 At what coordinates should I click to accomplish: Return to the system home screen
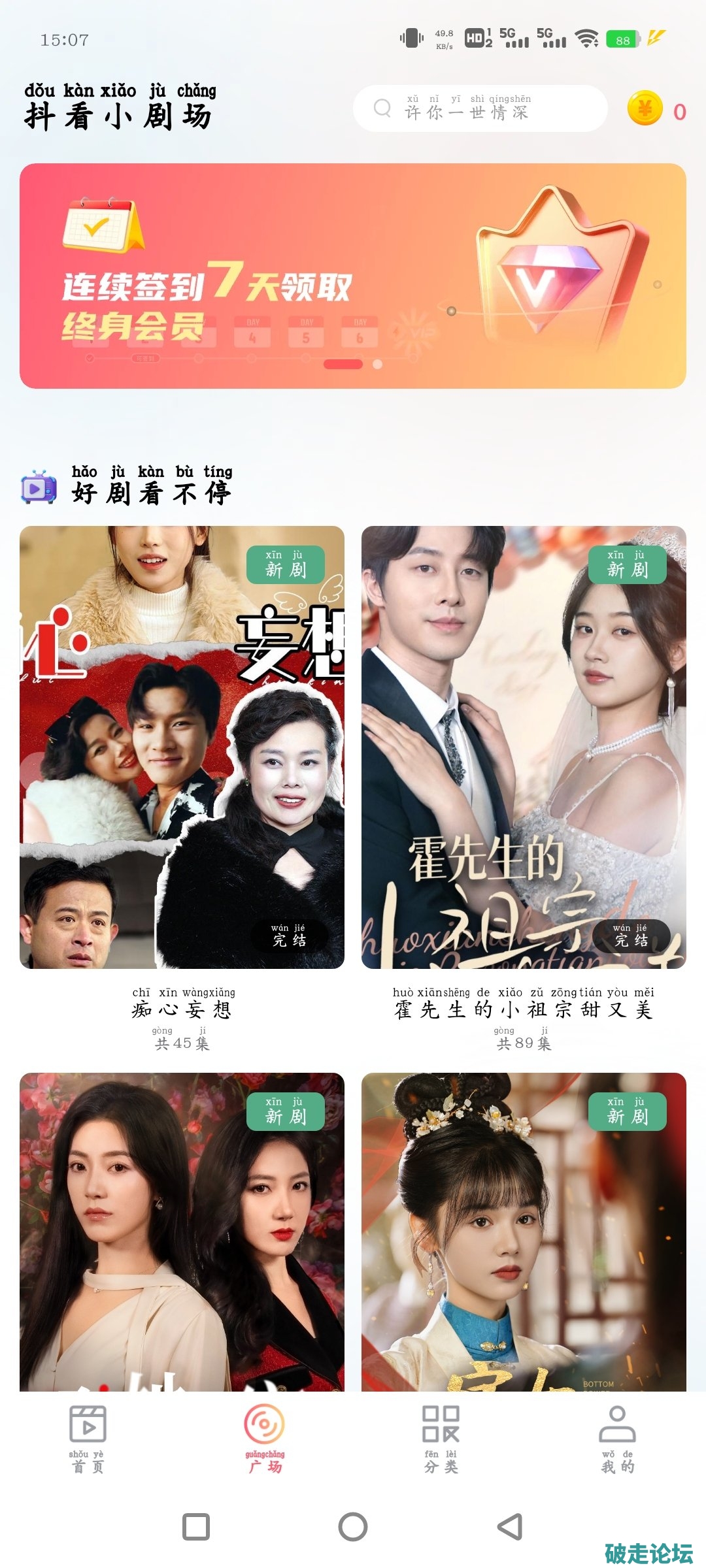pos(353,1527)
